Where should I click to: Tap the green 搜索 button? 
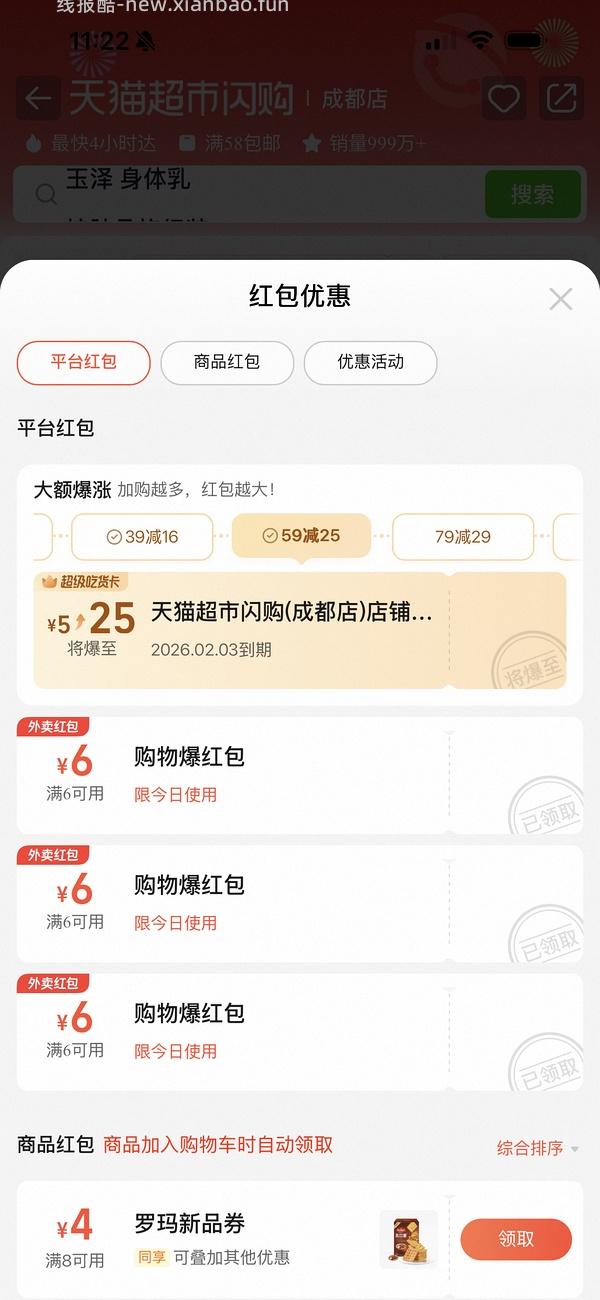click(533, 194)
